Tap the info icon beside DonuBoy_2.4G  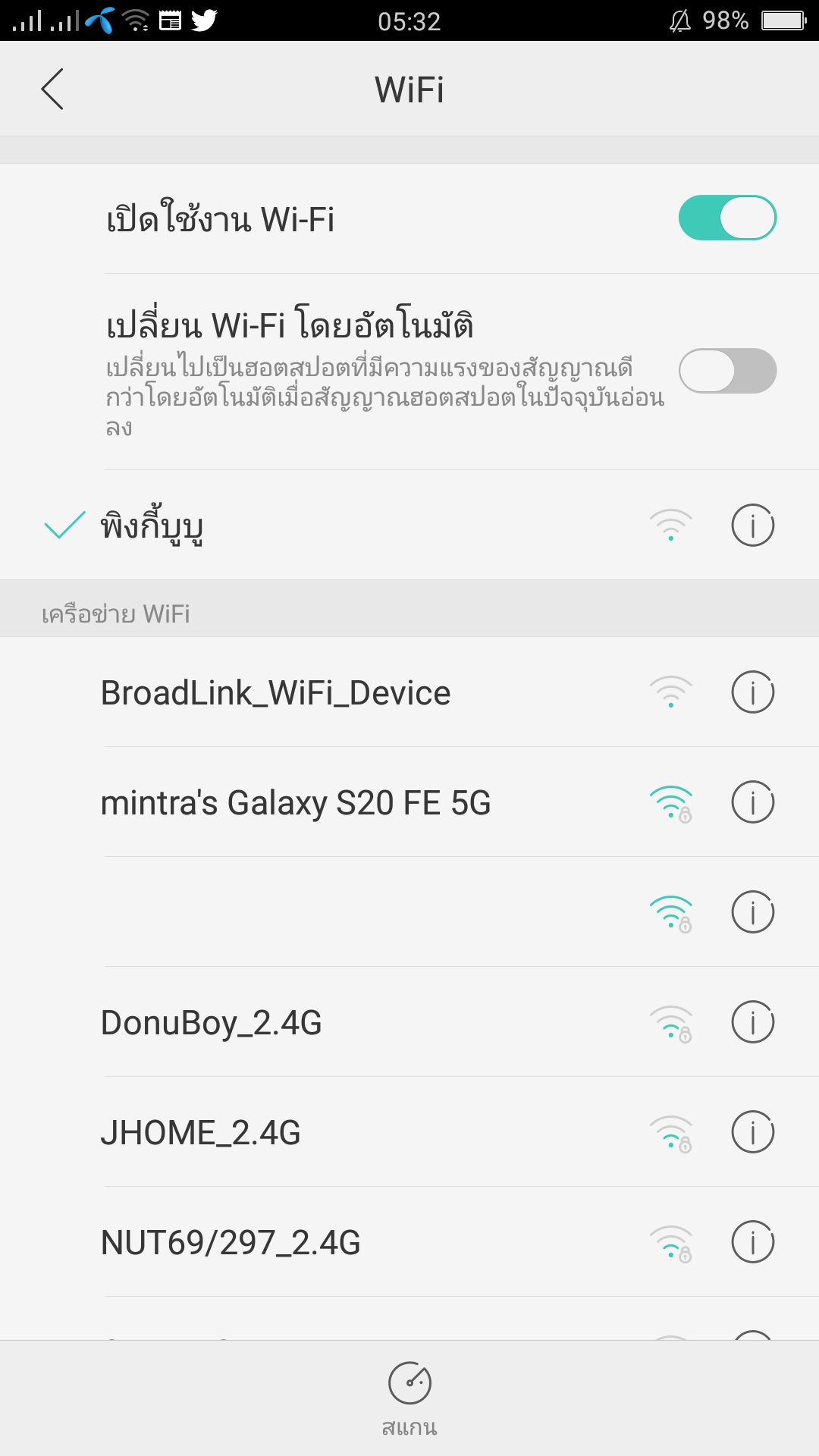coord(752,1022)
